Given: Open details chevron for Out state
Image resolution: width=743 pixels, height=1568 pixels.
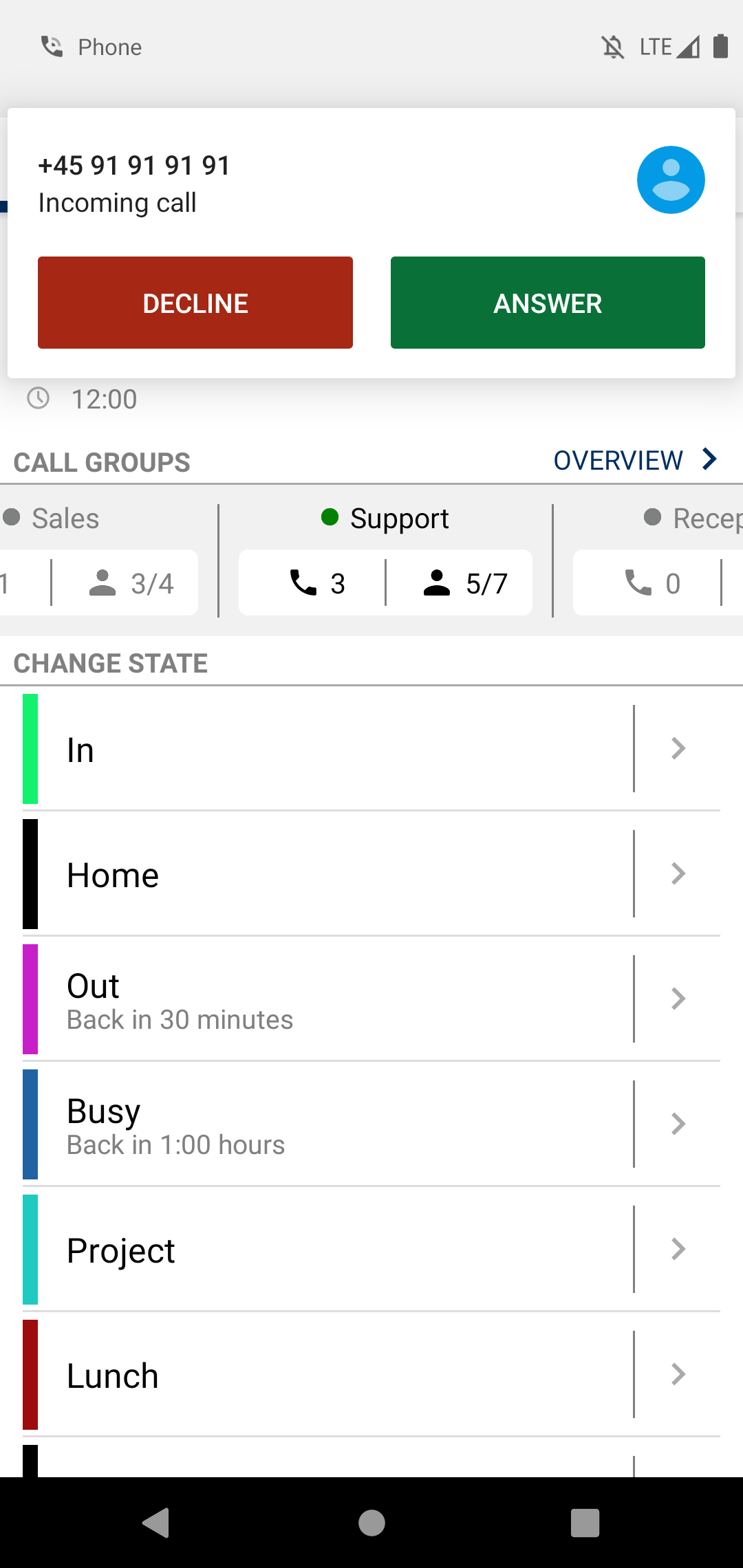Looking at the screenshot, I should tap(678, 999).
